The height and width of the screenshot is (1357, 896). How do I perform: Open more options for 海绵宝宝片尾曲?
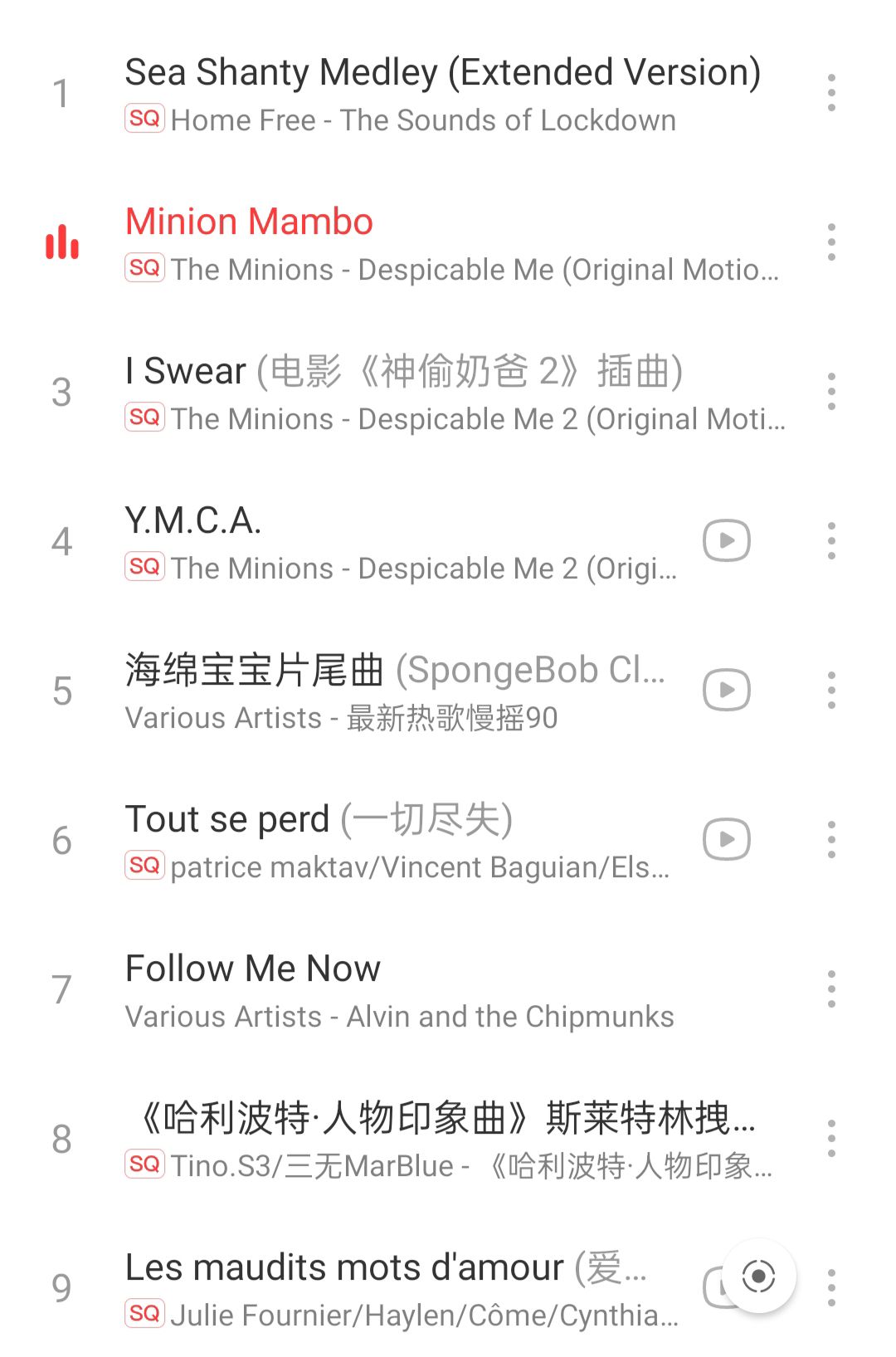point(830,691)
